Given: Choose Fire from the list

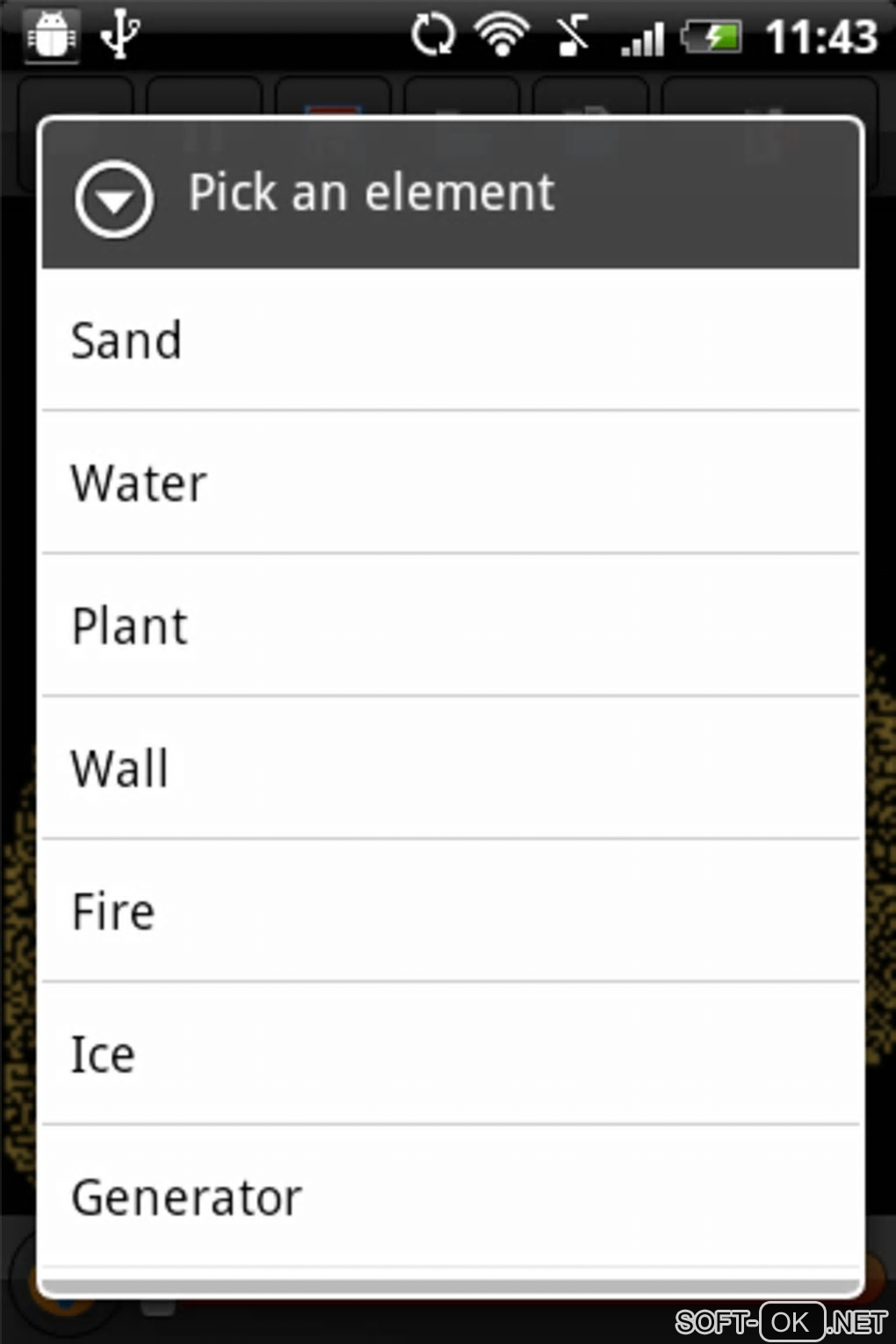Looking at the screenshot, I should tap(448, 911).
